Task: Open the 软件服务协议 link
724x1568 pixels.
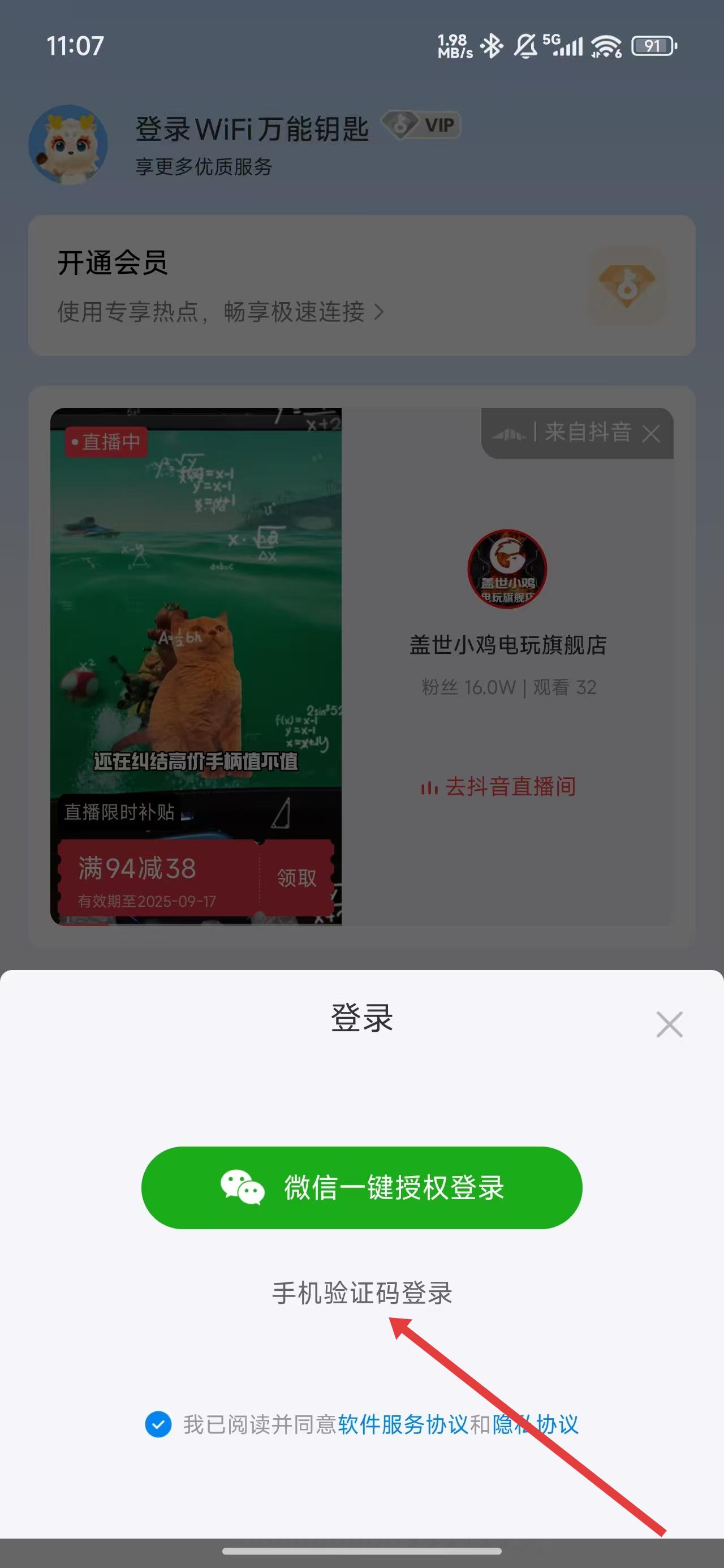Action: (403, 1424)
